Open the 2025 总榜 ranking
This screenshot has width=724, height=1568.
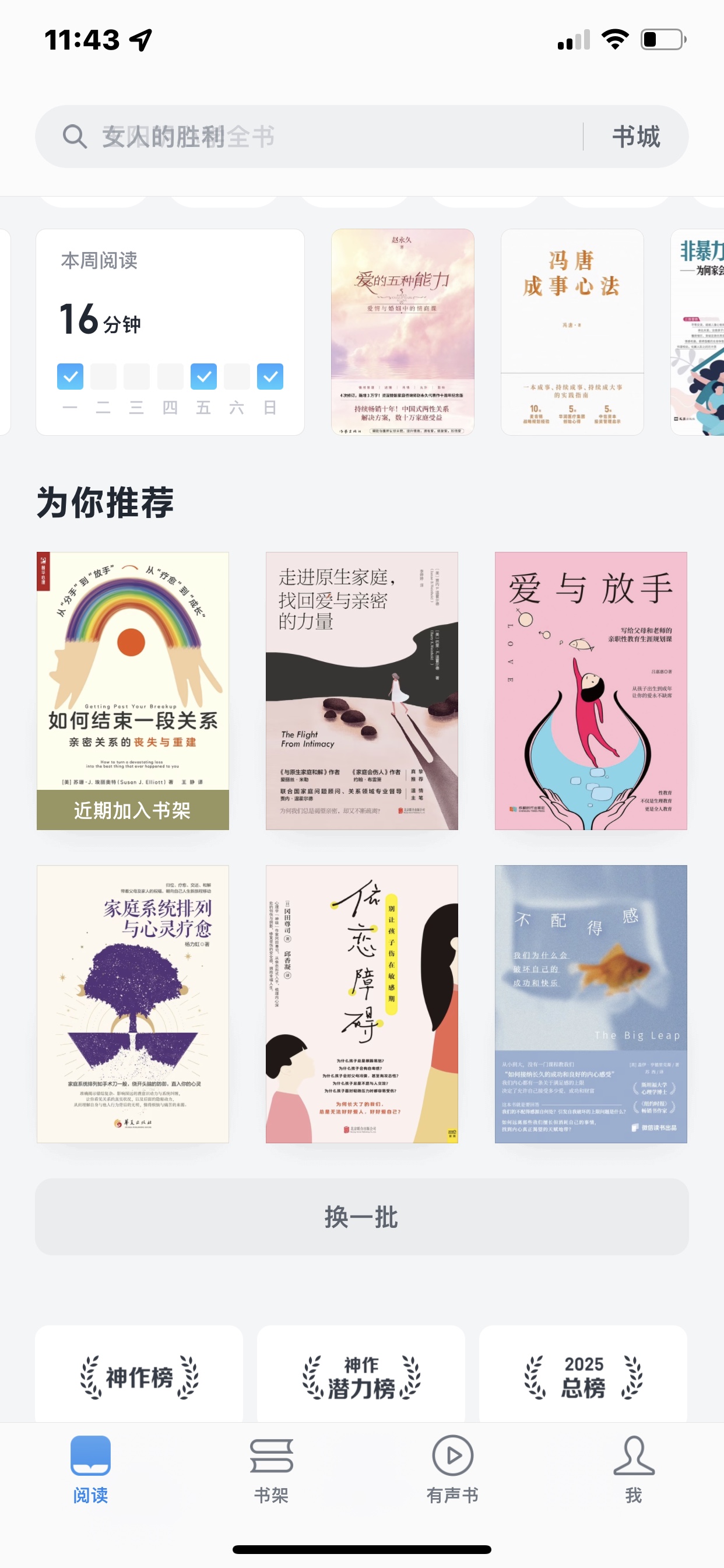point(583,1376)
